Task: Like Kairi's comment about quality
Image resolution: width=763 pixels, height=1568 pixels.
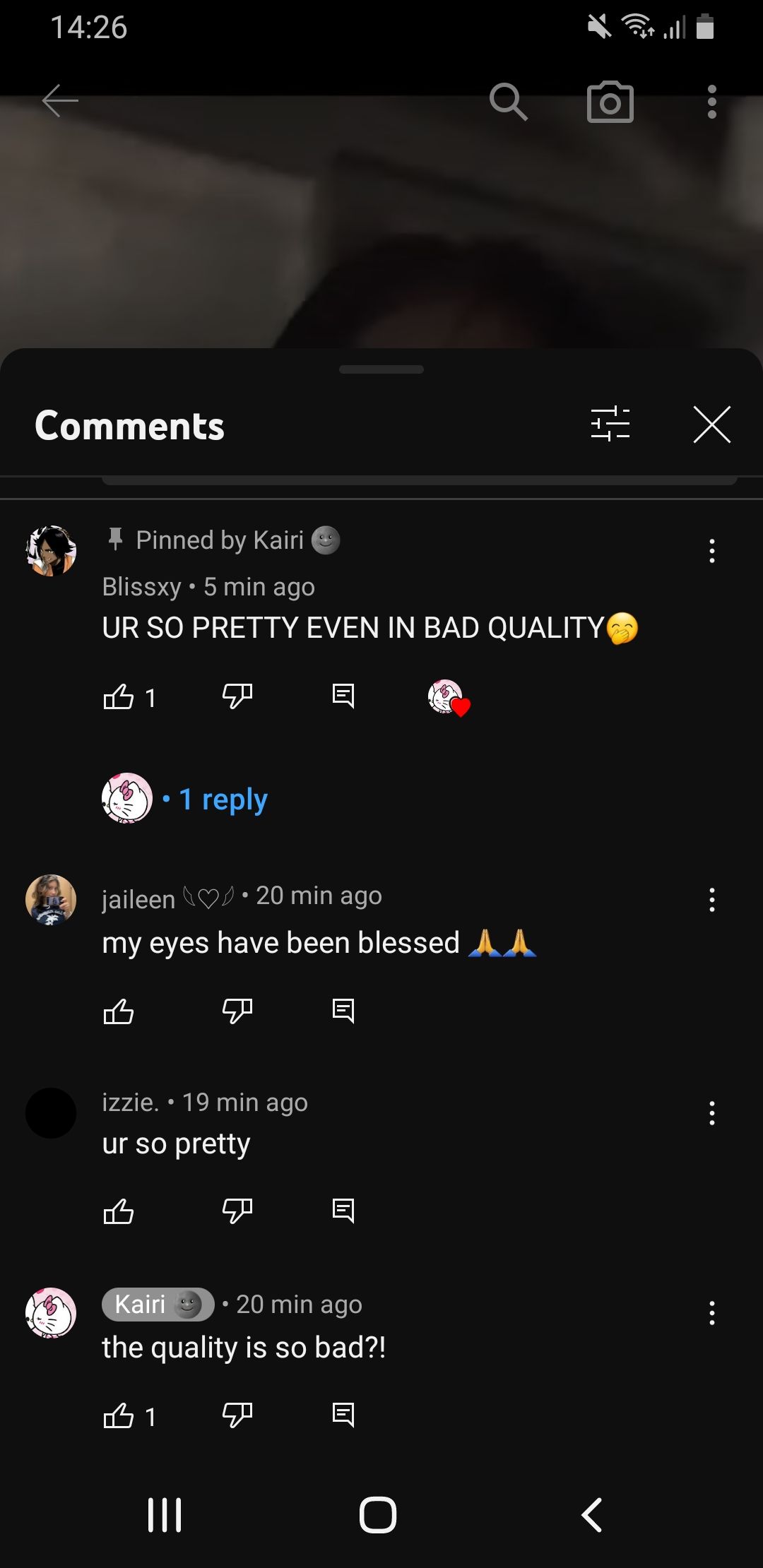Action: 119,1415
